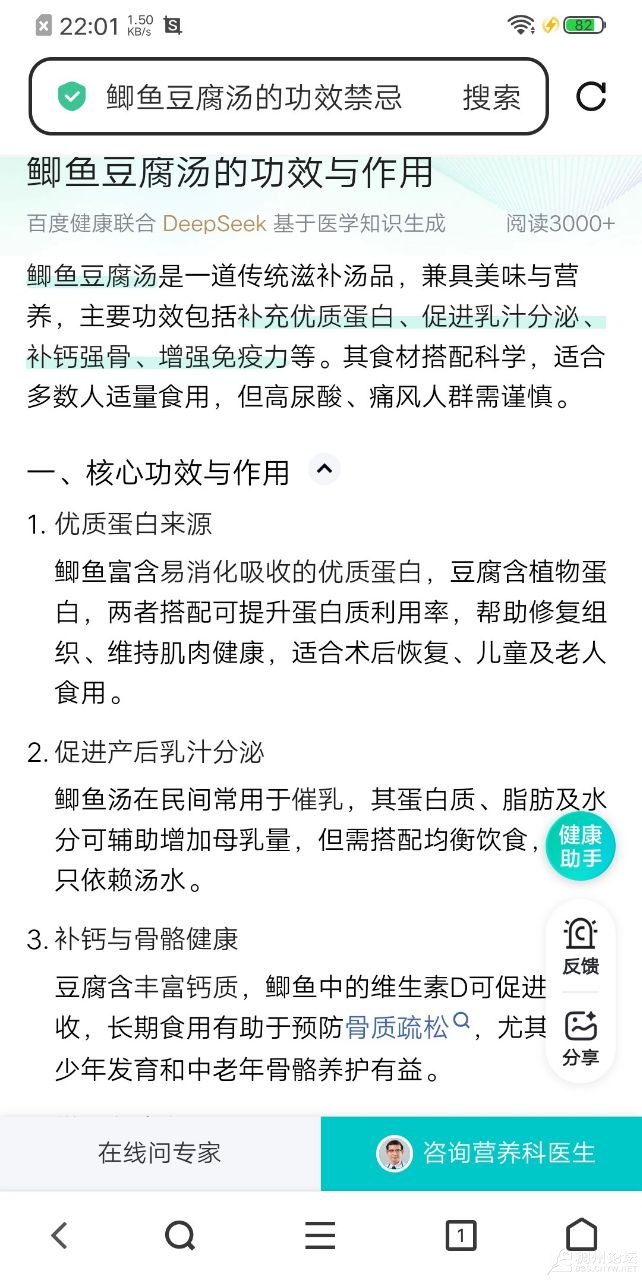
Task: Open the 反馈 feedback button
Action: (x=580, y=946)
